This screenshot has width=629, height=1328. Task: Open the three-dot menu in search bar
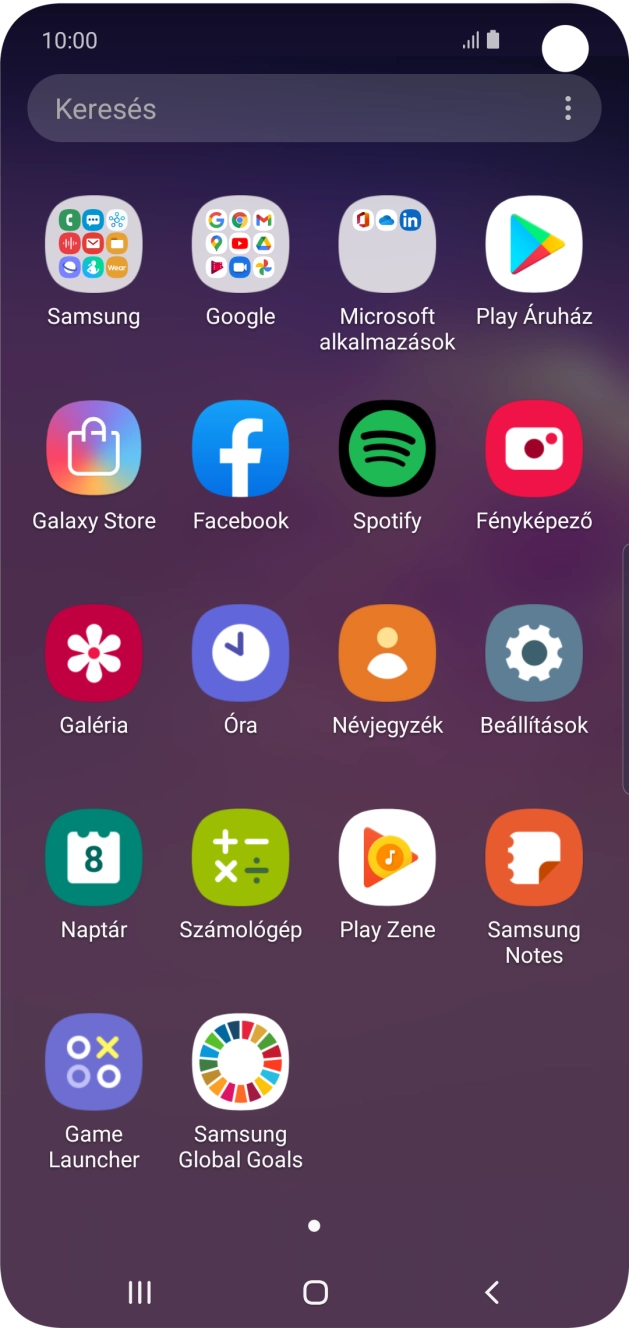pos(567,108)
